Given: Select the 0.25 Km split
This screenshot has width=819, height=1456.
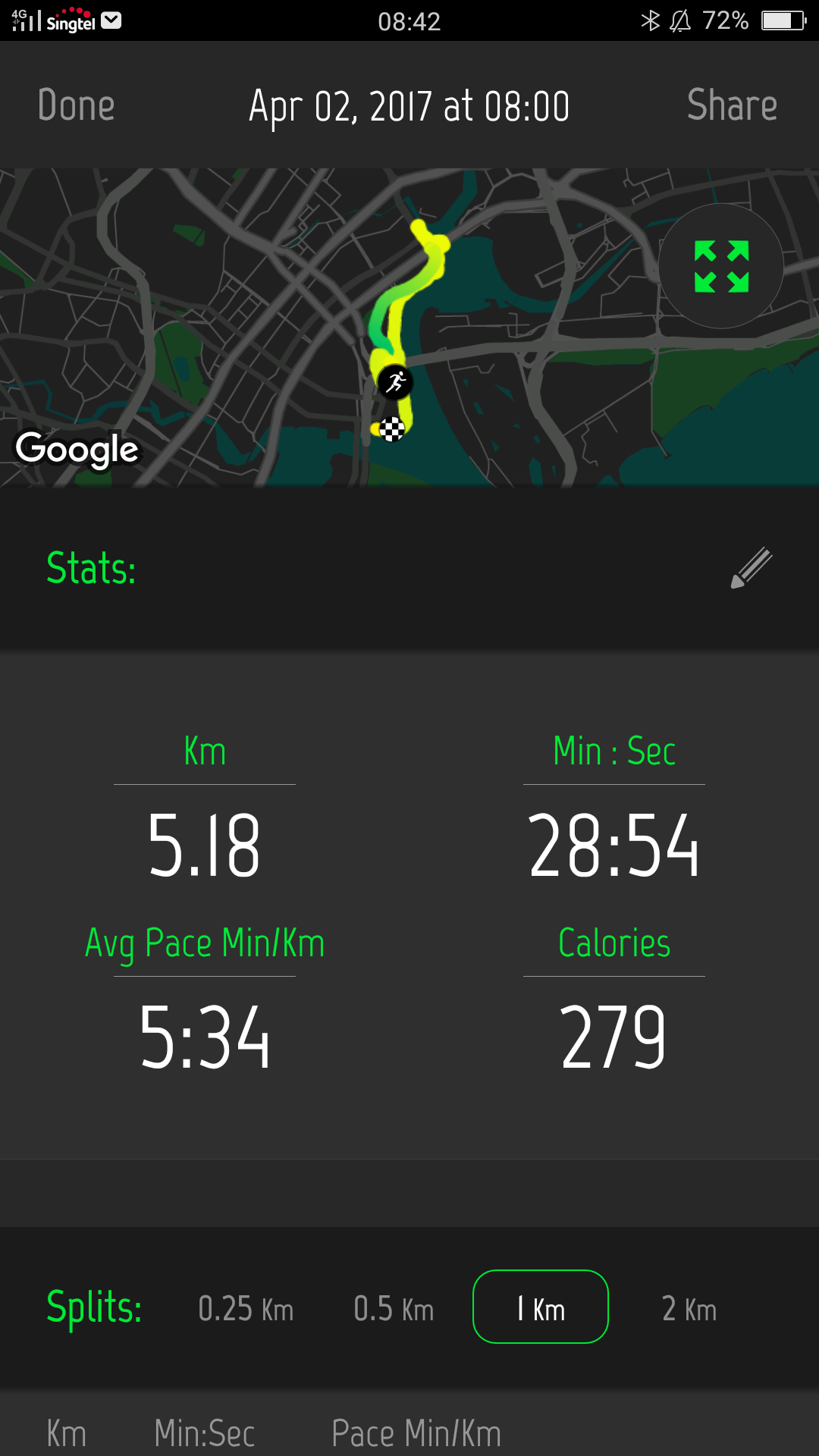Looking at the screenshot, I should (x=246, y=1308).
